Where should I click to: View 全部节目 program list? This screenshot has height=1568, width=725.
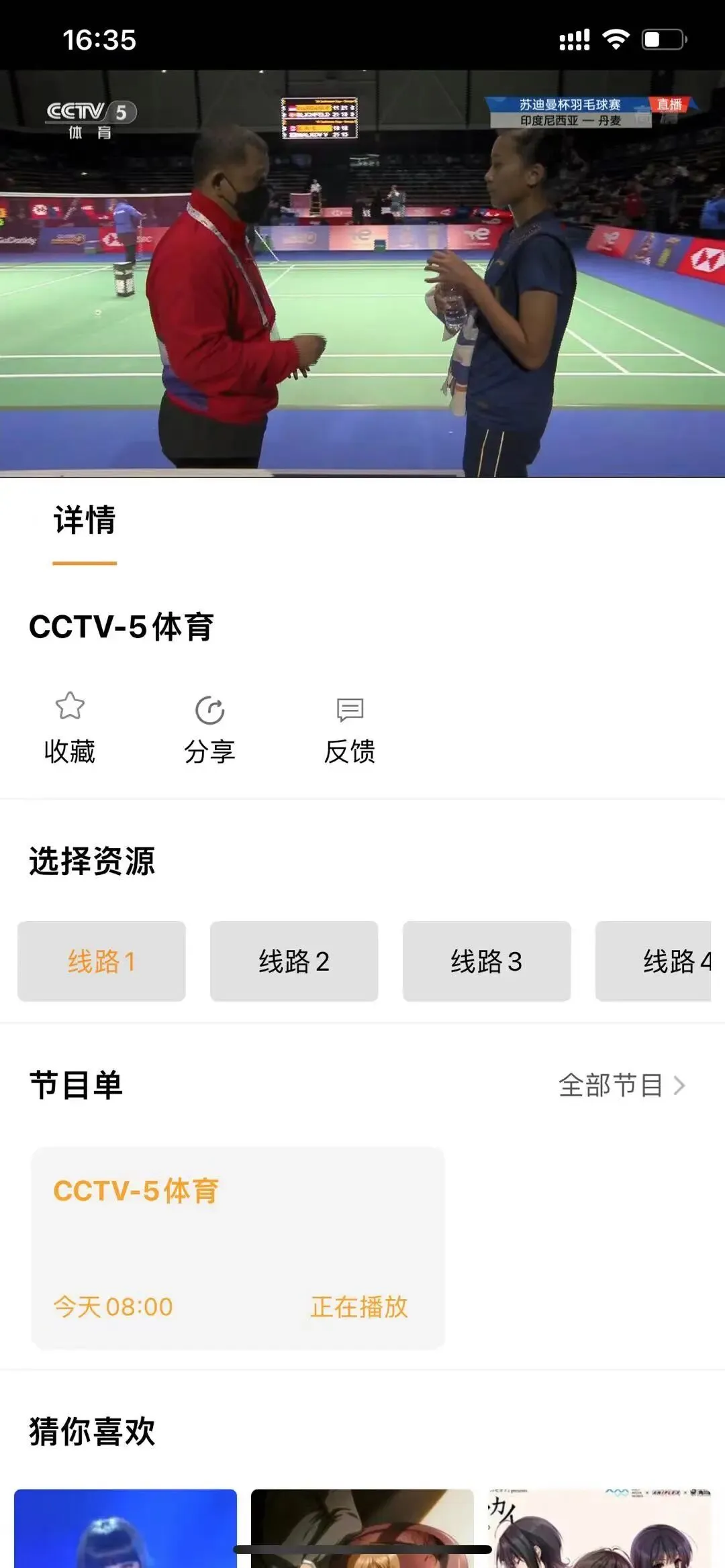point(622,1086)
